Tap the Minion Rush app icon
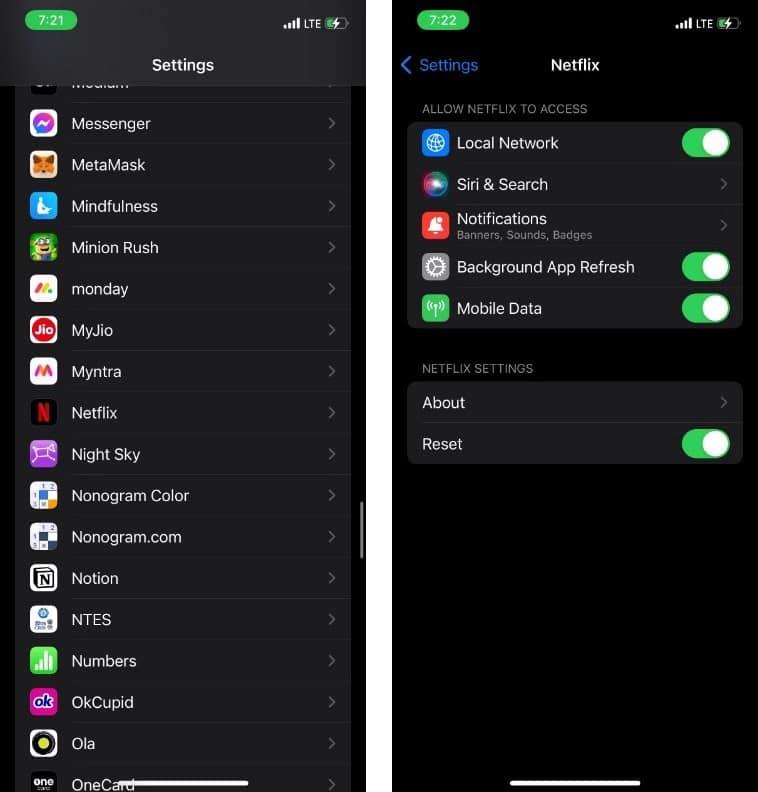758x792 pixels. pyautogui.click(x=43, y=247)
